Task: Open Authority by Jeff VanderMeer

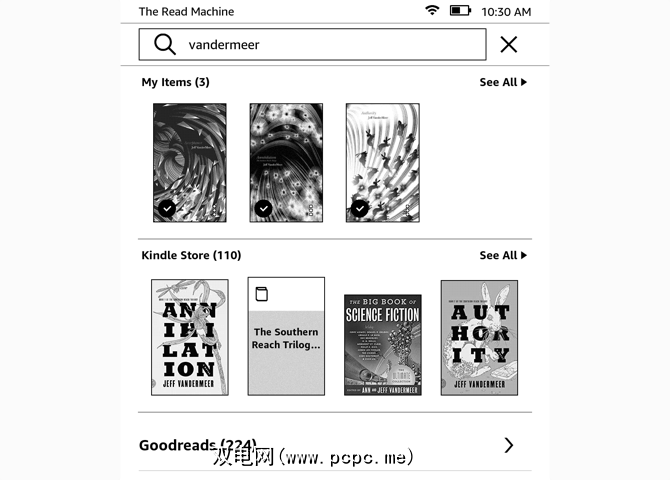Action: [x=479, y=337]
